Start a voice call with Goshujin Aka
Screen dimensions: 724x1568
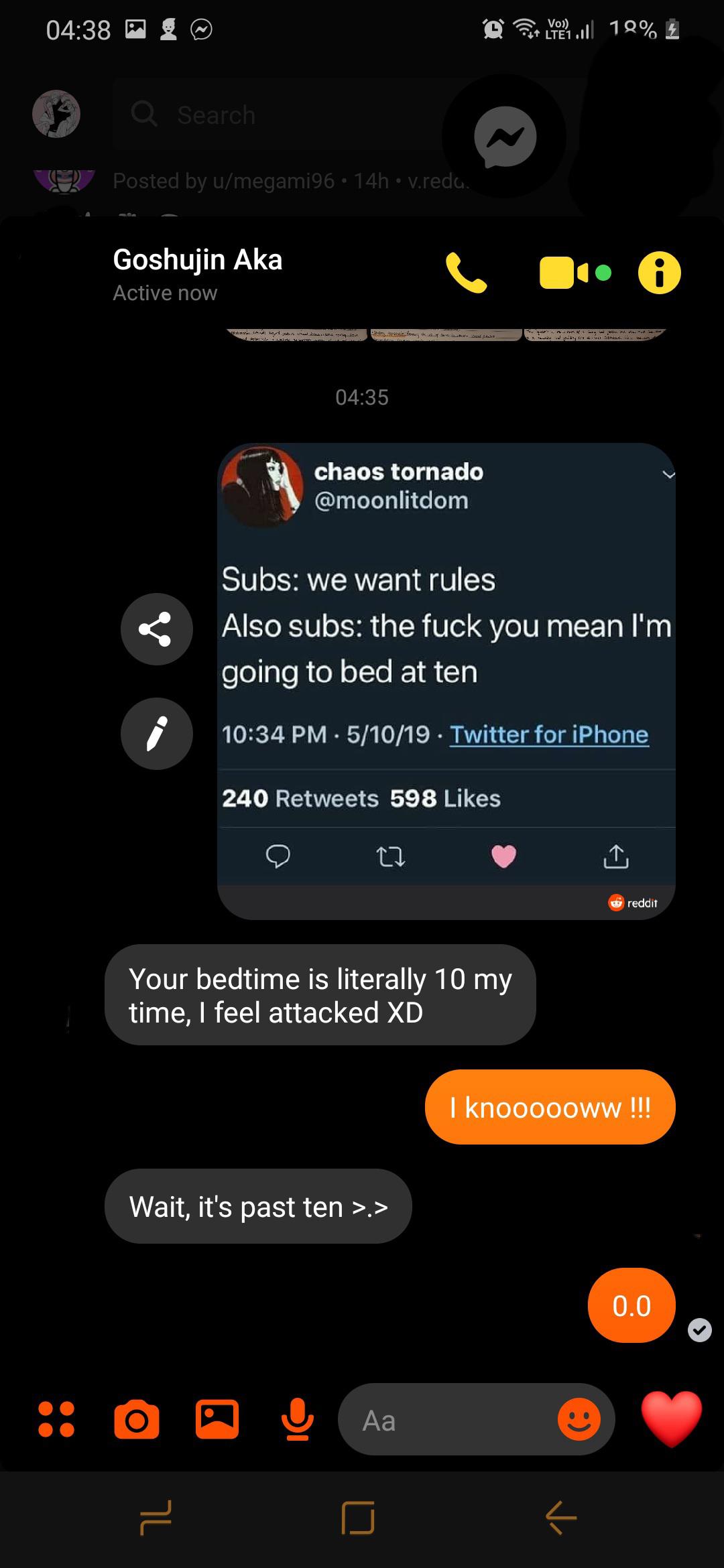click(x=467, y=273)
